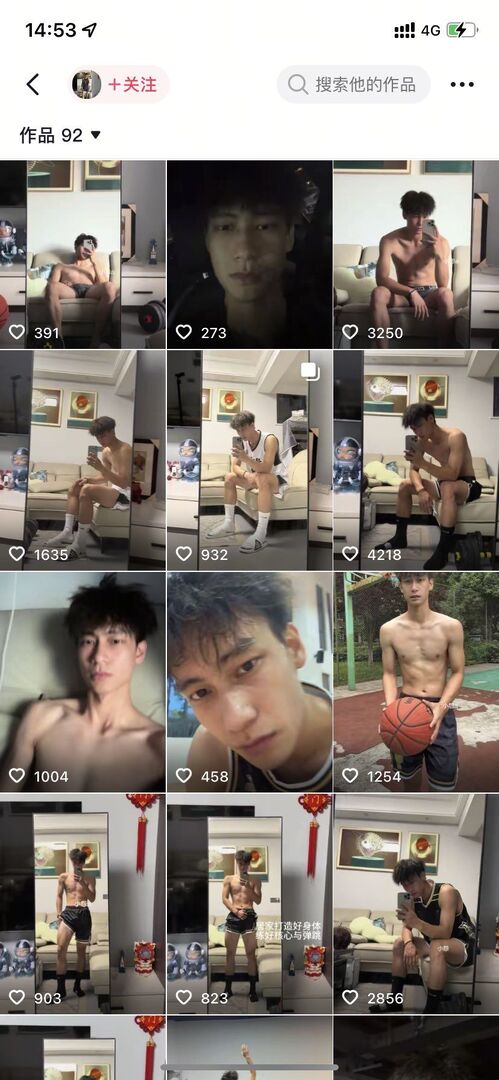This screenshot has width=499, height=1080.
Task: Go back using the top-left arrow
Action: pos(32,85)
